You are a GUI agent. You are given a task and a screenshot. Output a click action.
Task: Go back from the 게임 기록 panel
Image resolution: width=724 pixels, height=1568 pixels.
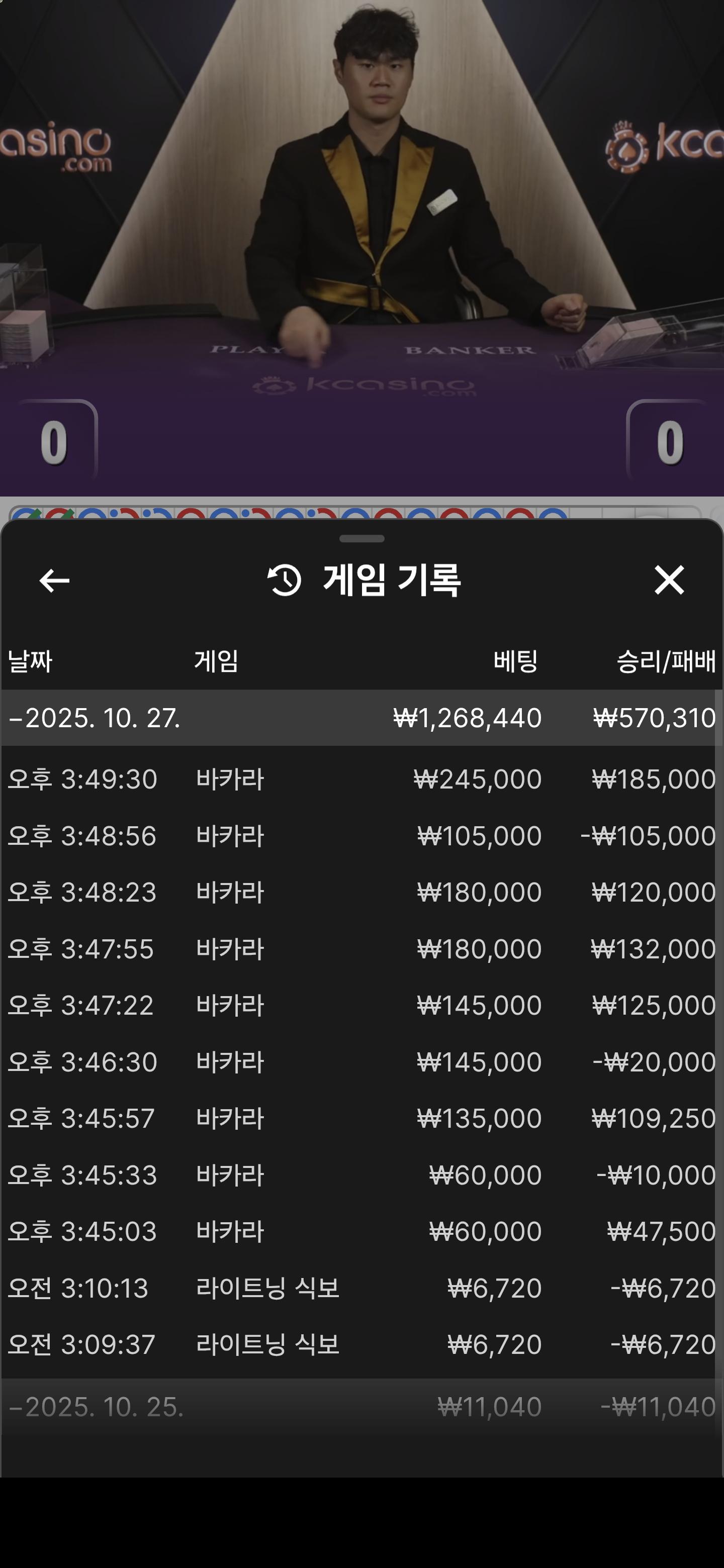[x=54, y=580]
